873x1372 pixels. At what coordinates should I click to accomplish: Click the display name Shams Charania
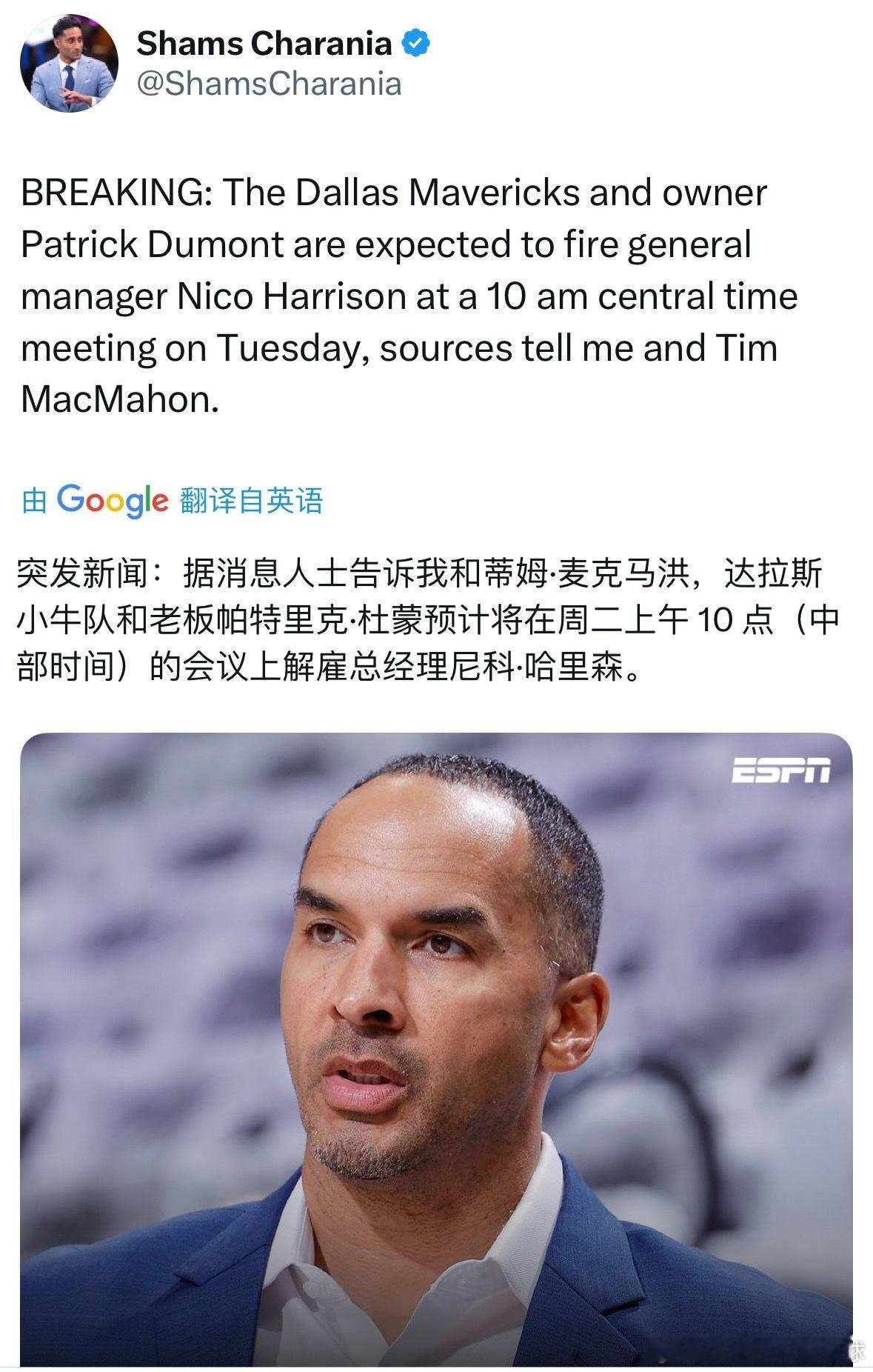[x=264, y=43]
